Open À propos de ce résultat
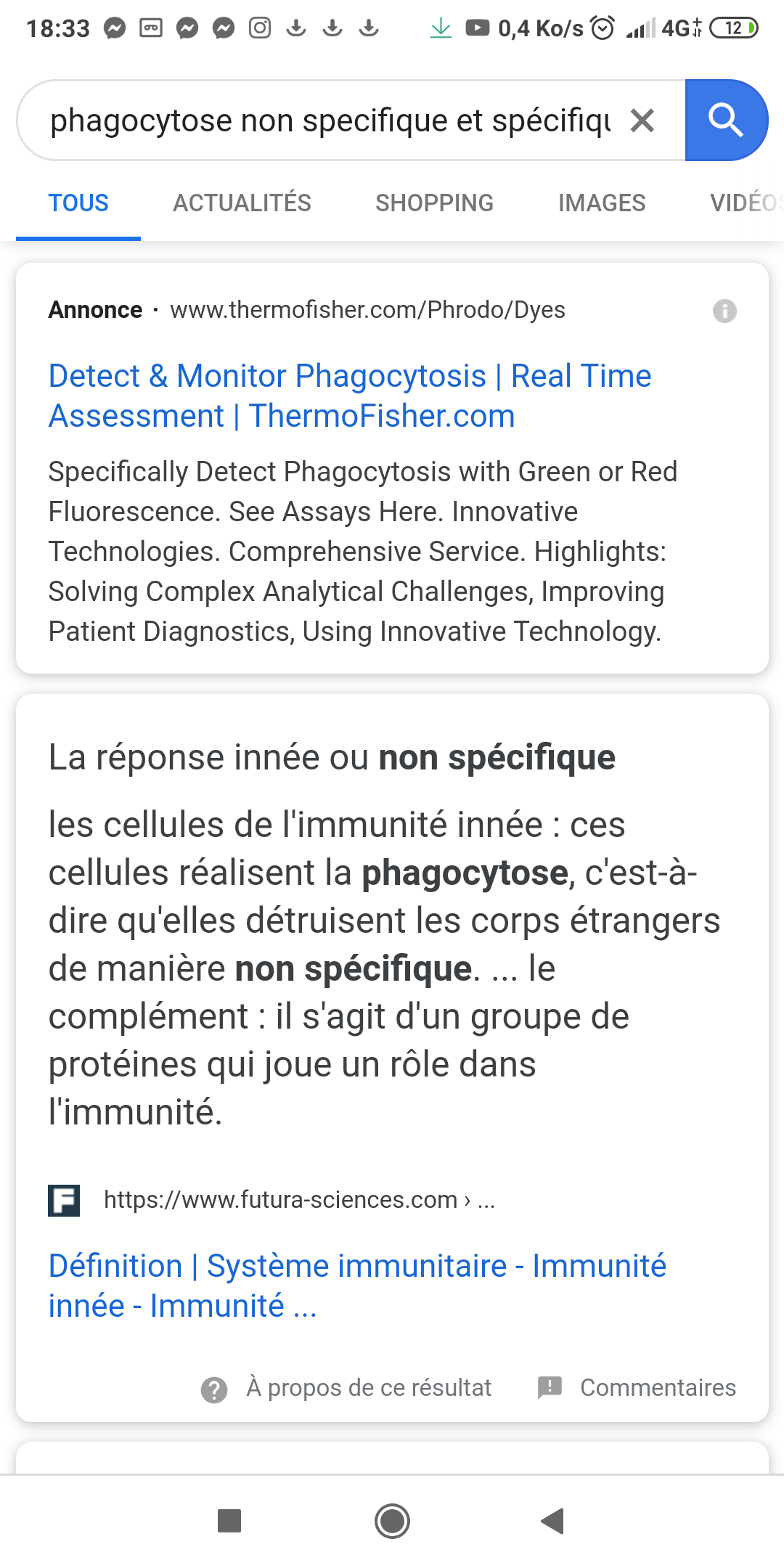This screenshot has height=1568, width=784. click(x=347, y=1388)
